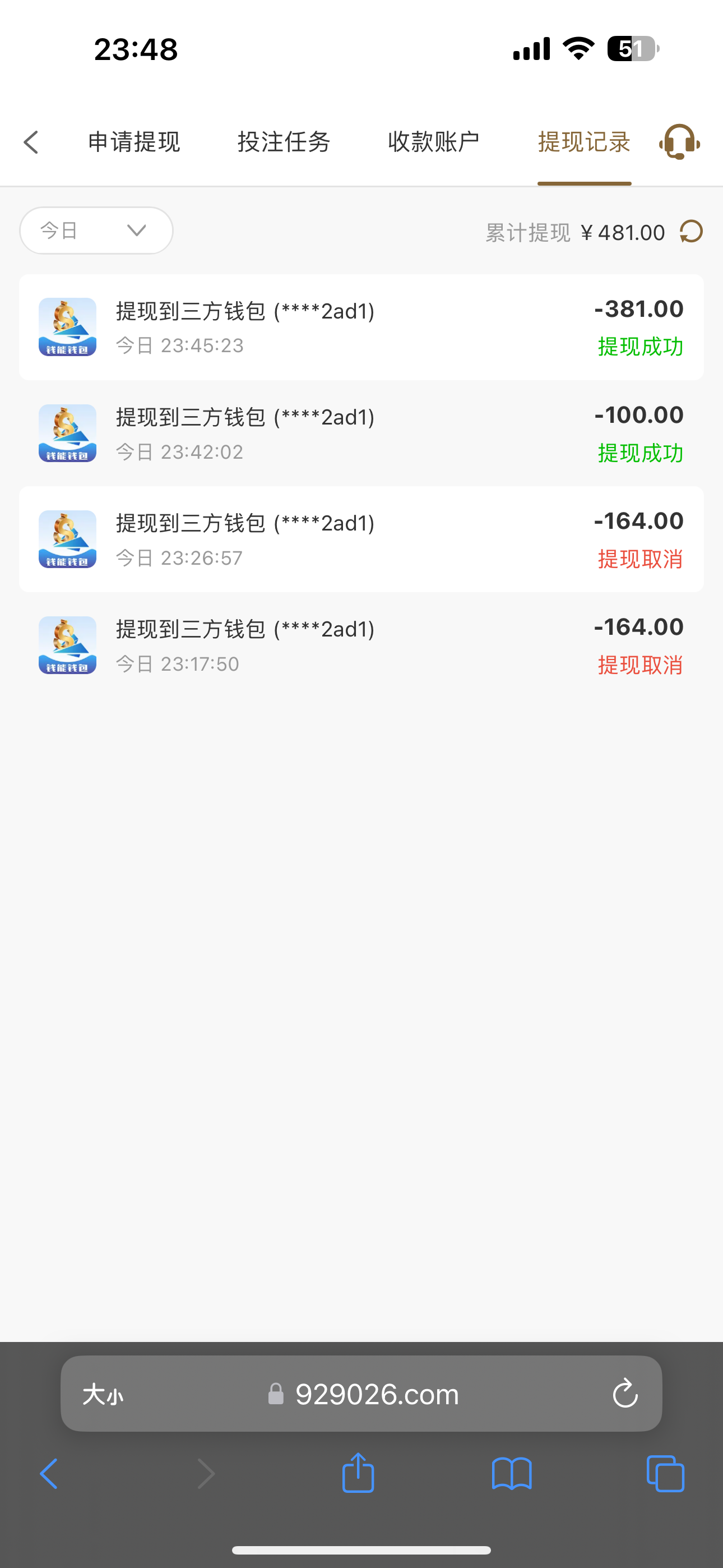
Task: Tap the 提现记录 tab
Action: click(583, 142)
